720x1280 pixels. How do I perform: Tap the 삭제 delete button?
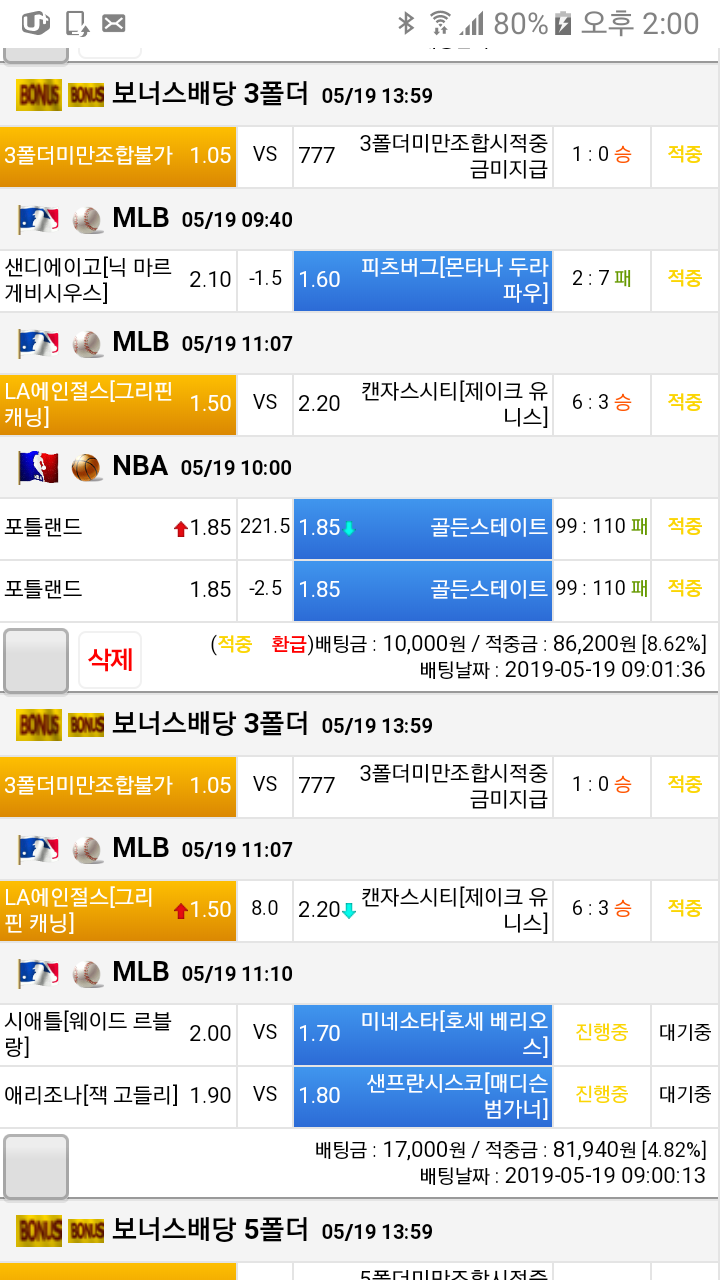110,660
